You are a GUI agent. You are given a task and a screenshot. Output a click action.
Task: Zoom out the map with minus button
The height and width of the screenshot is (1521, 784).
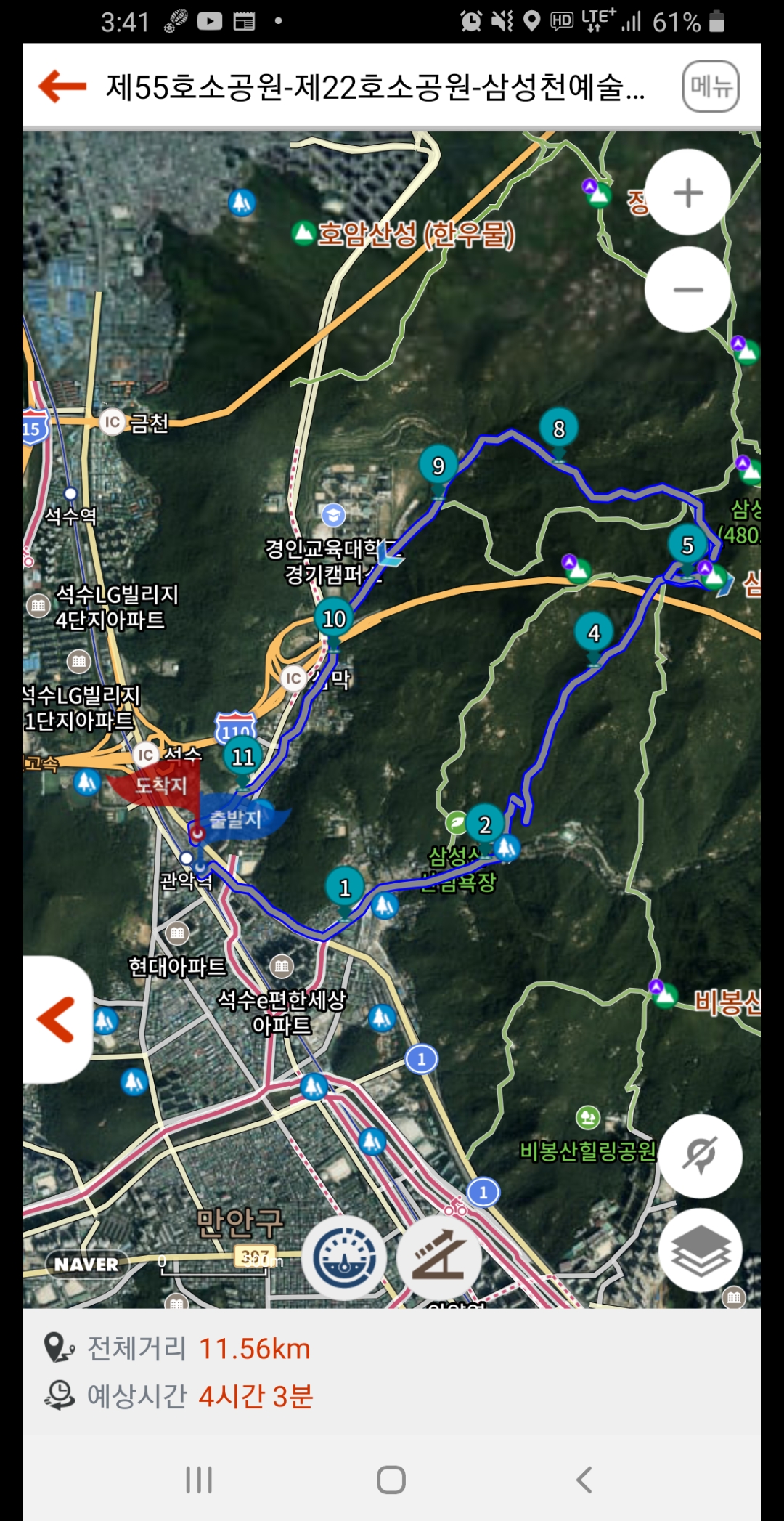[687, 289]
